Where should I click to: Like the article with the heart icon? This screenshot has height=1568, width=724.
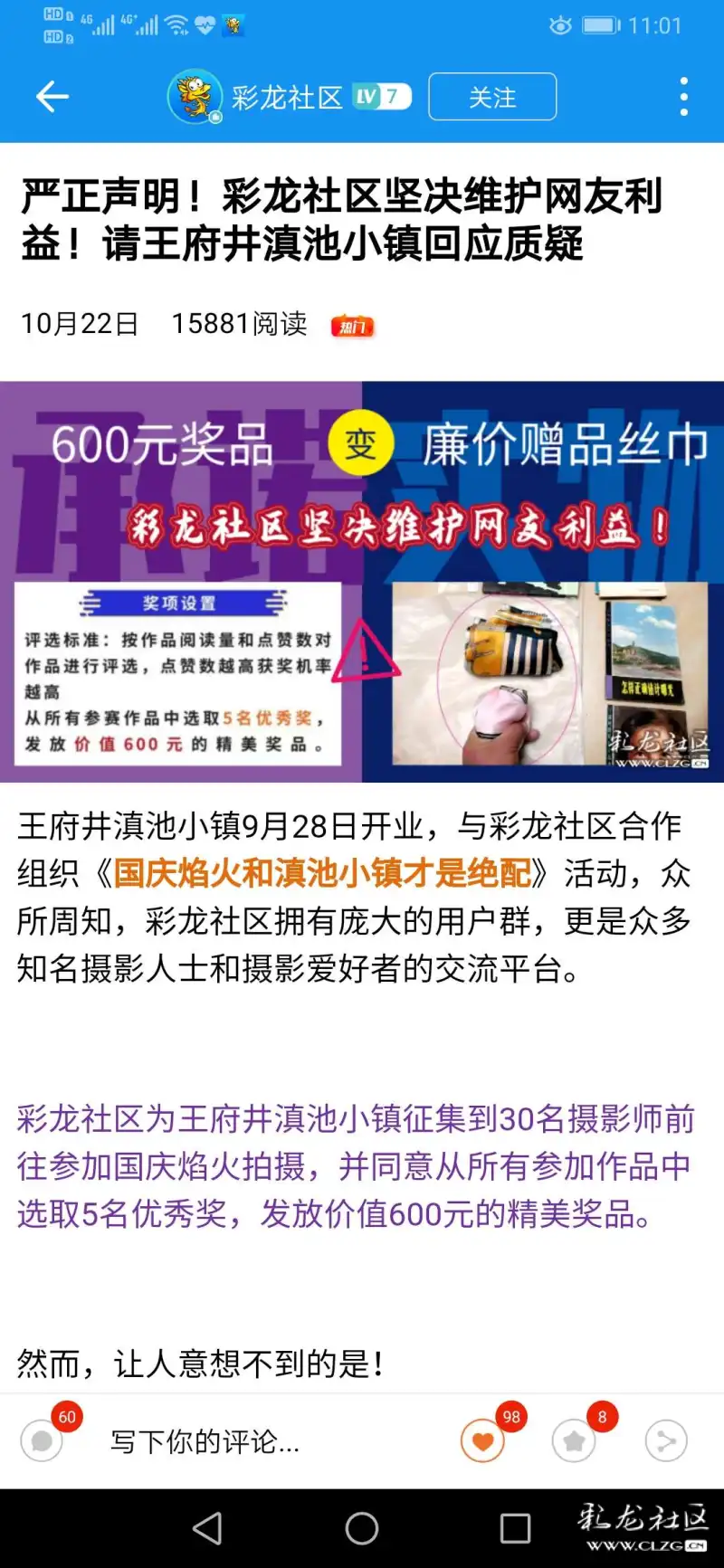pyautogui.click(x=482, y=1440)
